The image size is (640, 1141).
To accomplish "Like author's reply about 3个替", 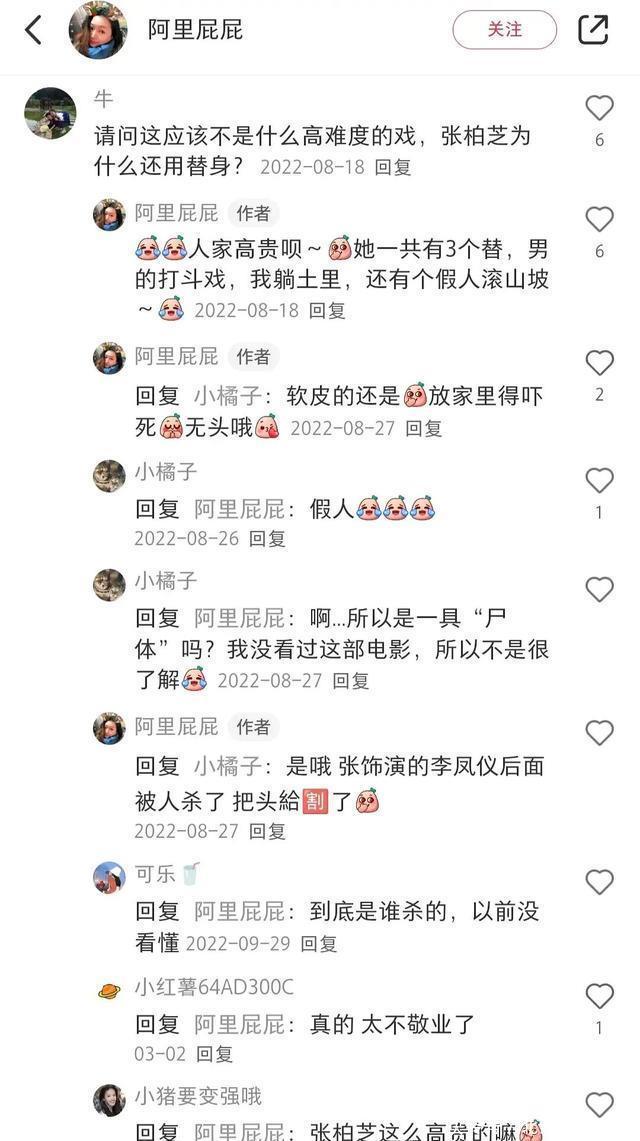I will point(599,219).
